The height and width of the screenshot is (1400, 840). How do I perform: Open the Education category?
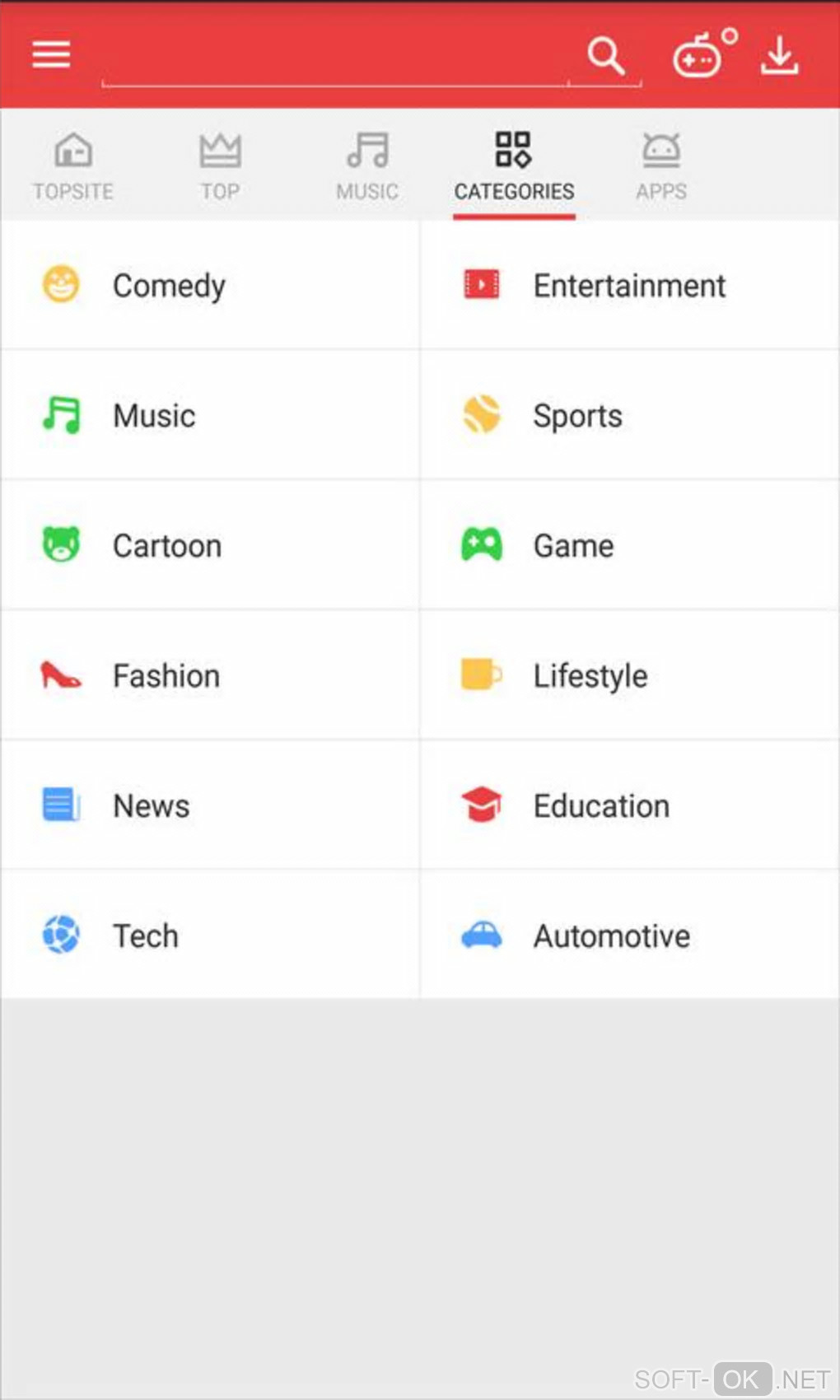pyautogui.click(x=629, y=806)
